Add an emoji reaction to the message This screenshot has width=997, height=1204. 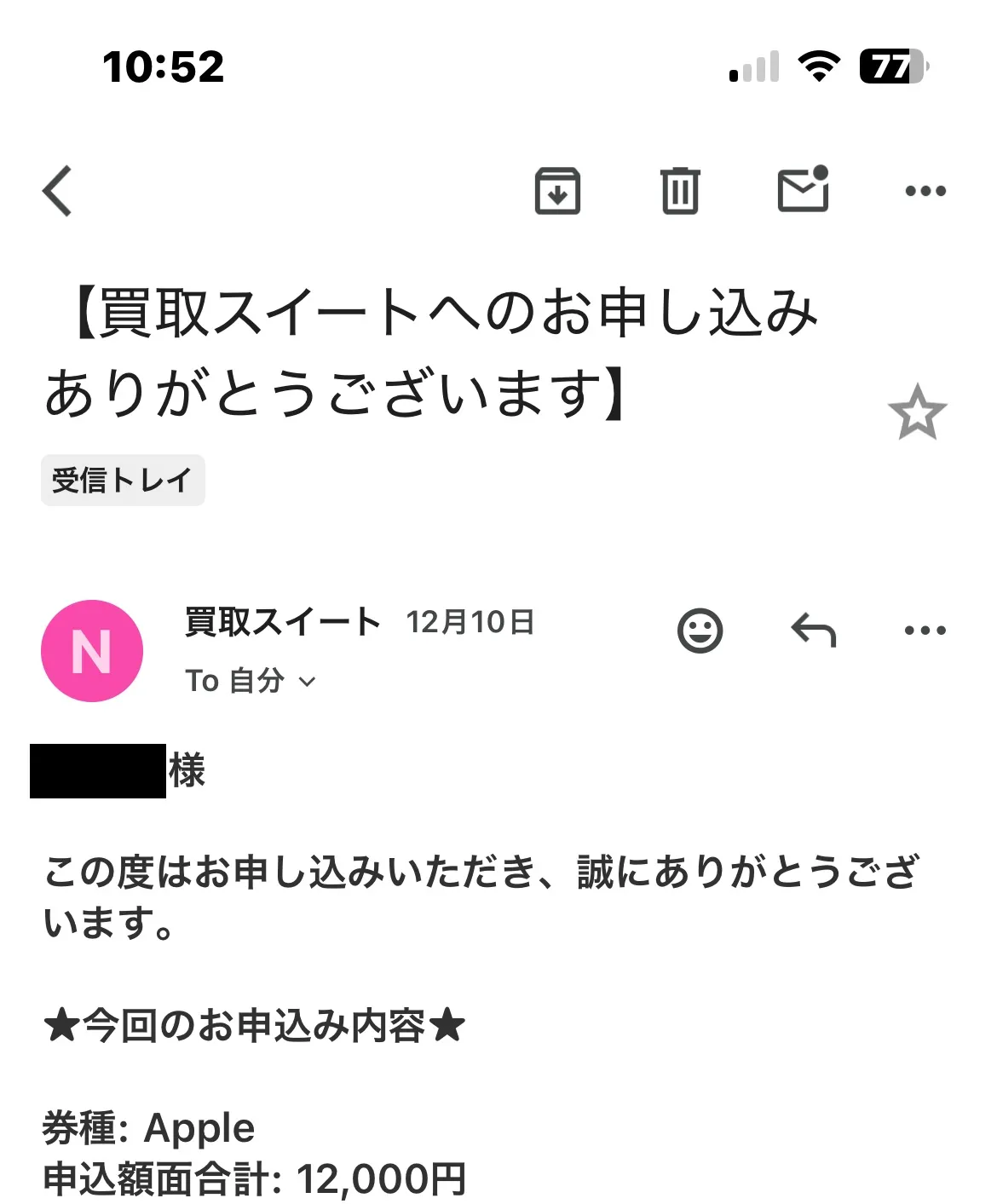[x=700, y=631]
